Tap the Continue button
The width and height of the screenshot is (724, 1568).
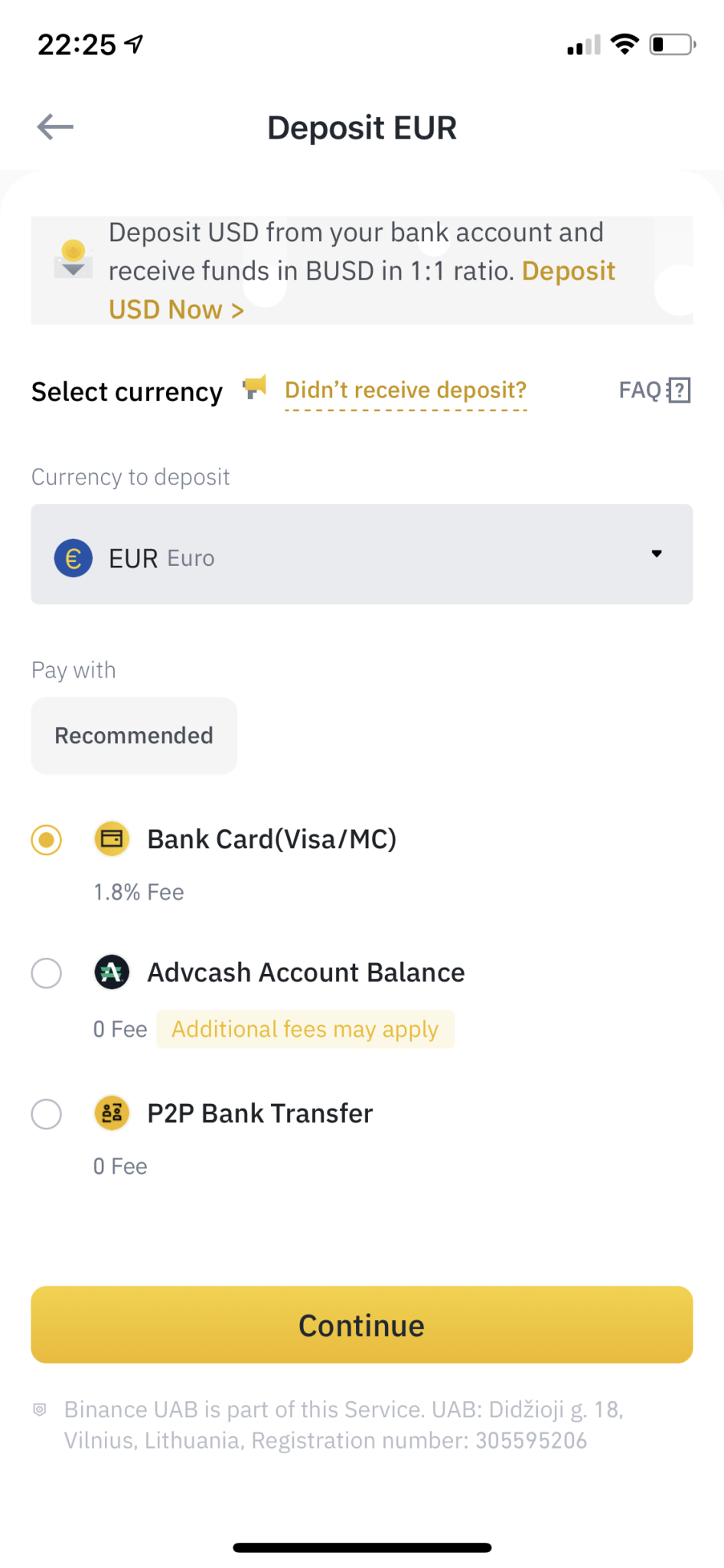coord(362,1325)
